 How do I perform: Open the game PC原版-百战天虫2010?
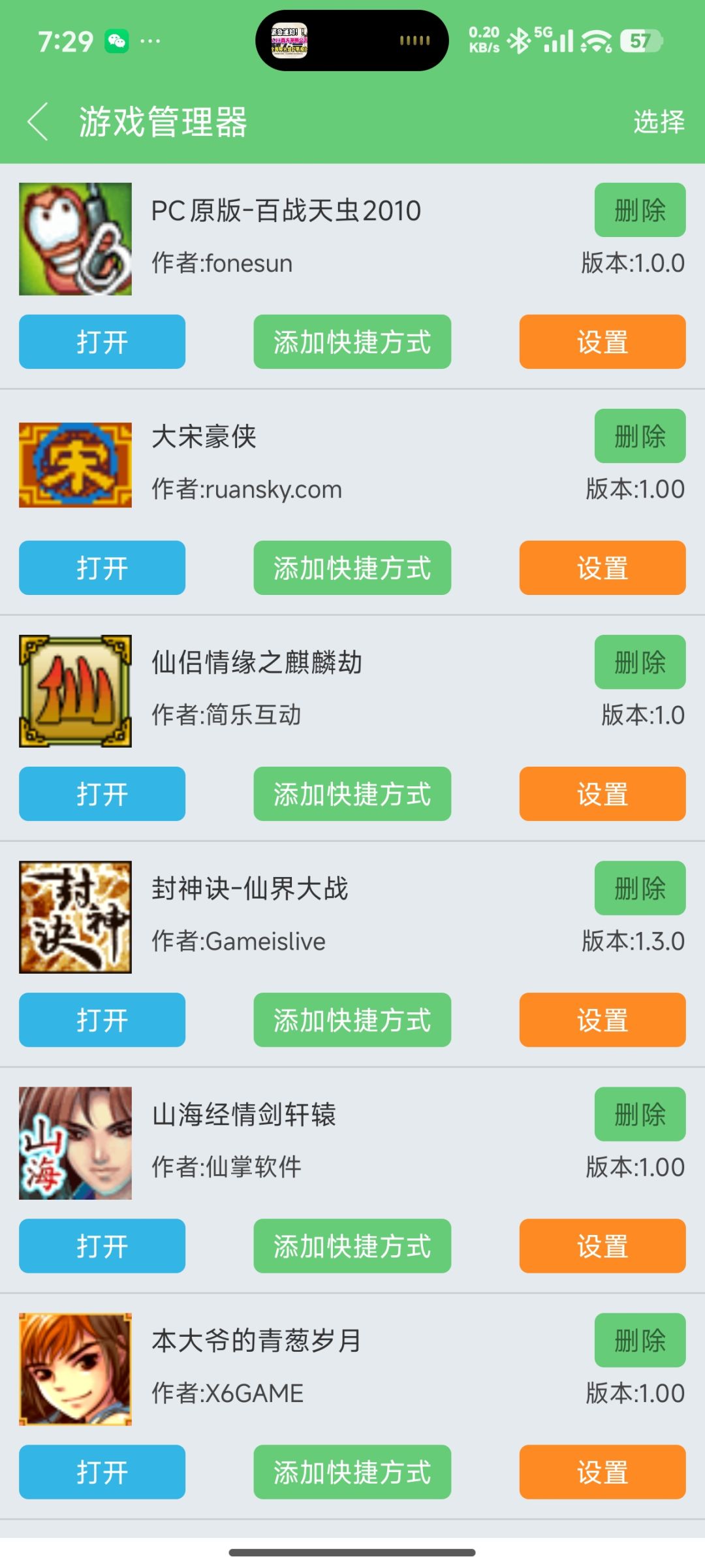point(102,342)
